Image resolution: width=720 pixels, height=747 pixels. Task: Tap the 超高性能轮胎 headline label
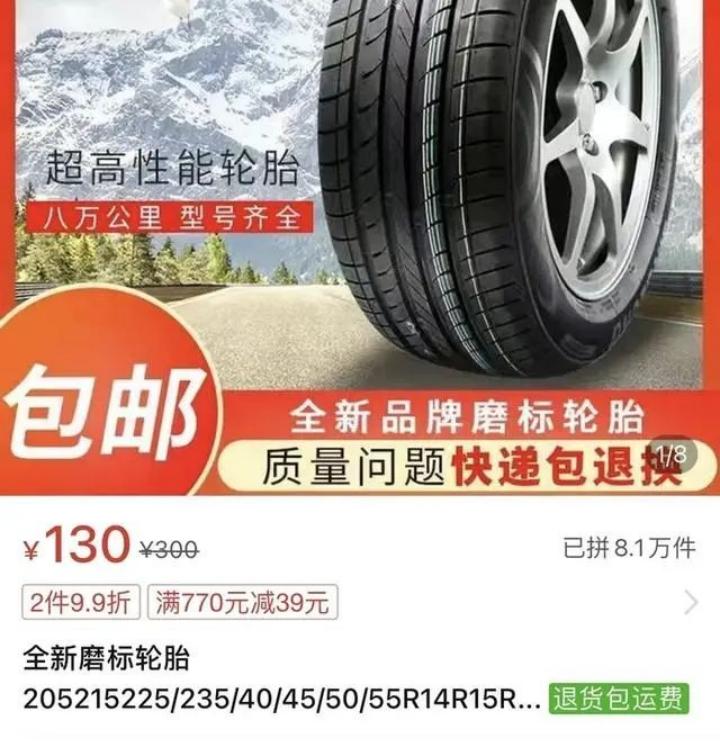170,170
